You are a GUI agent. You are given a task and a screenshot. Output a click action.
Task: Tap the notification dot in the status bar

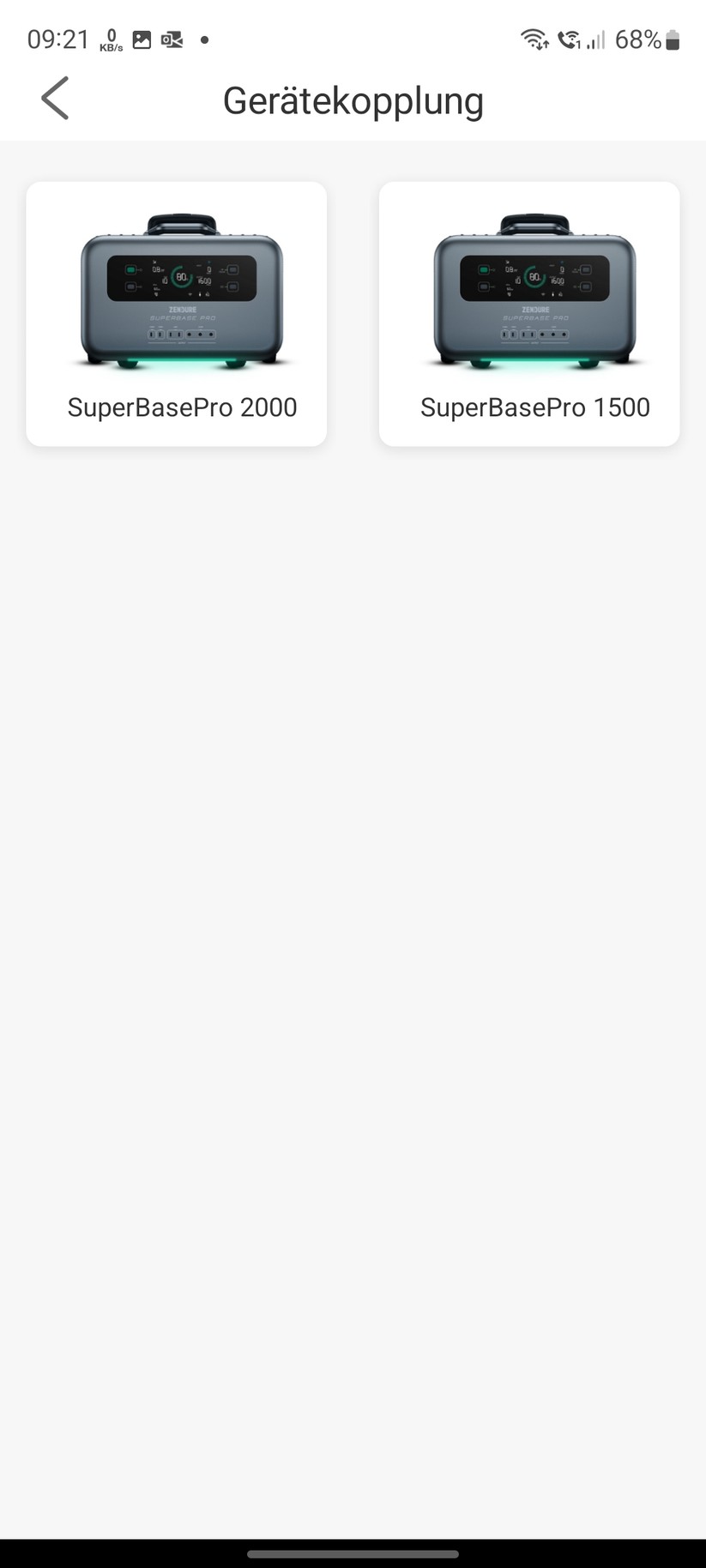pos(204,39)
